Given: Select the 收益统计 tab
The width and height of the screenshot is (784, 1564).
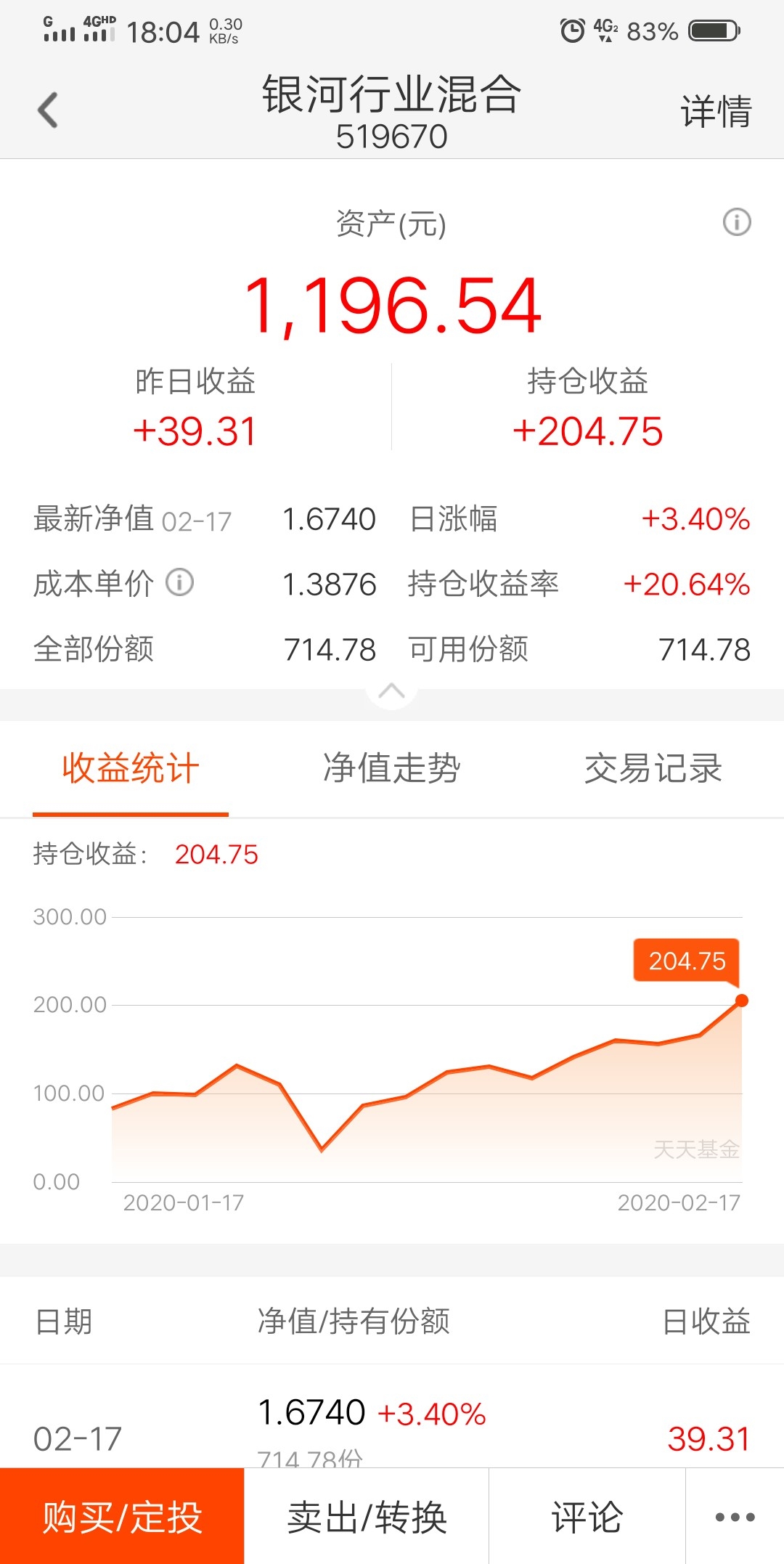Looking at the screenshot, I should point(131,768).
